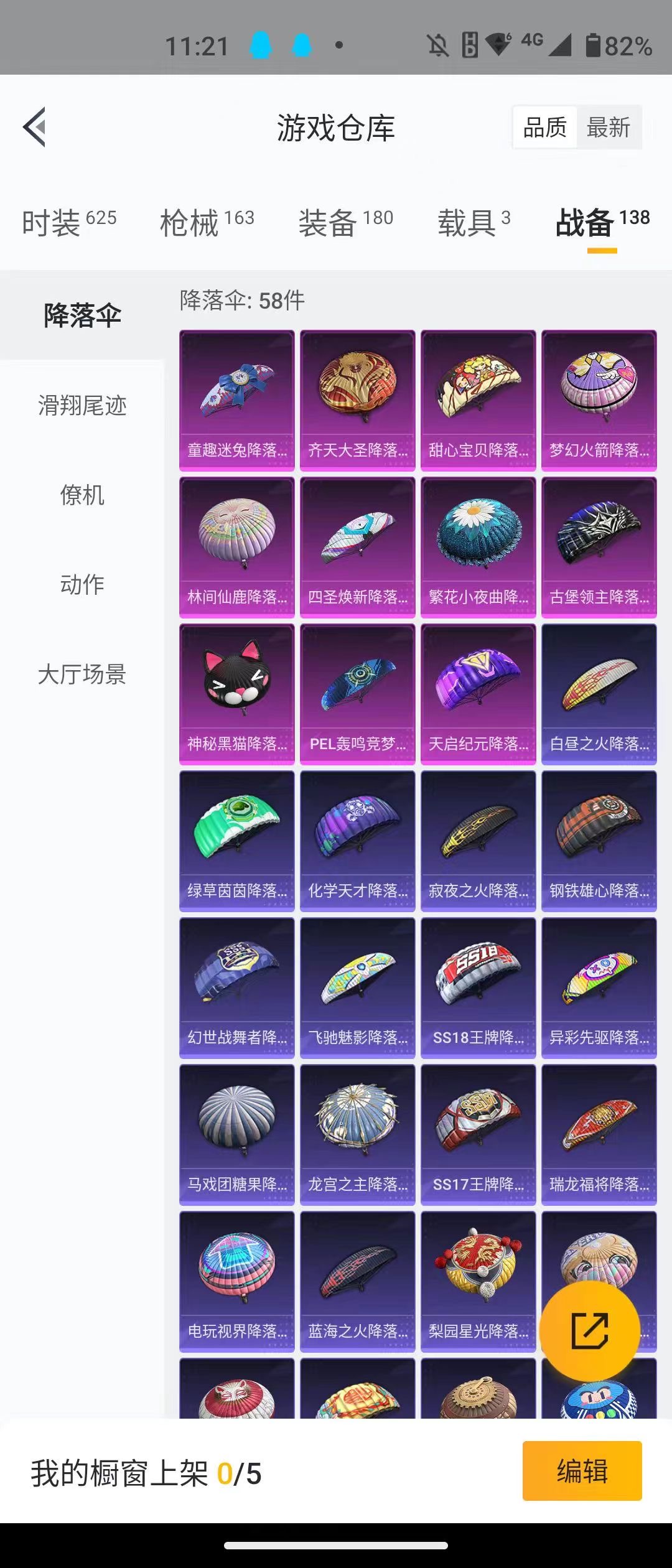This screenshot has height=1568, width=672.
Task: Open the 梨园星光 parachute item
Action: [478, 1281]
